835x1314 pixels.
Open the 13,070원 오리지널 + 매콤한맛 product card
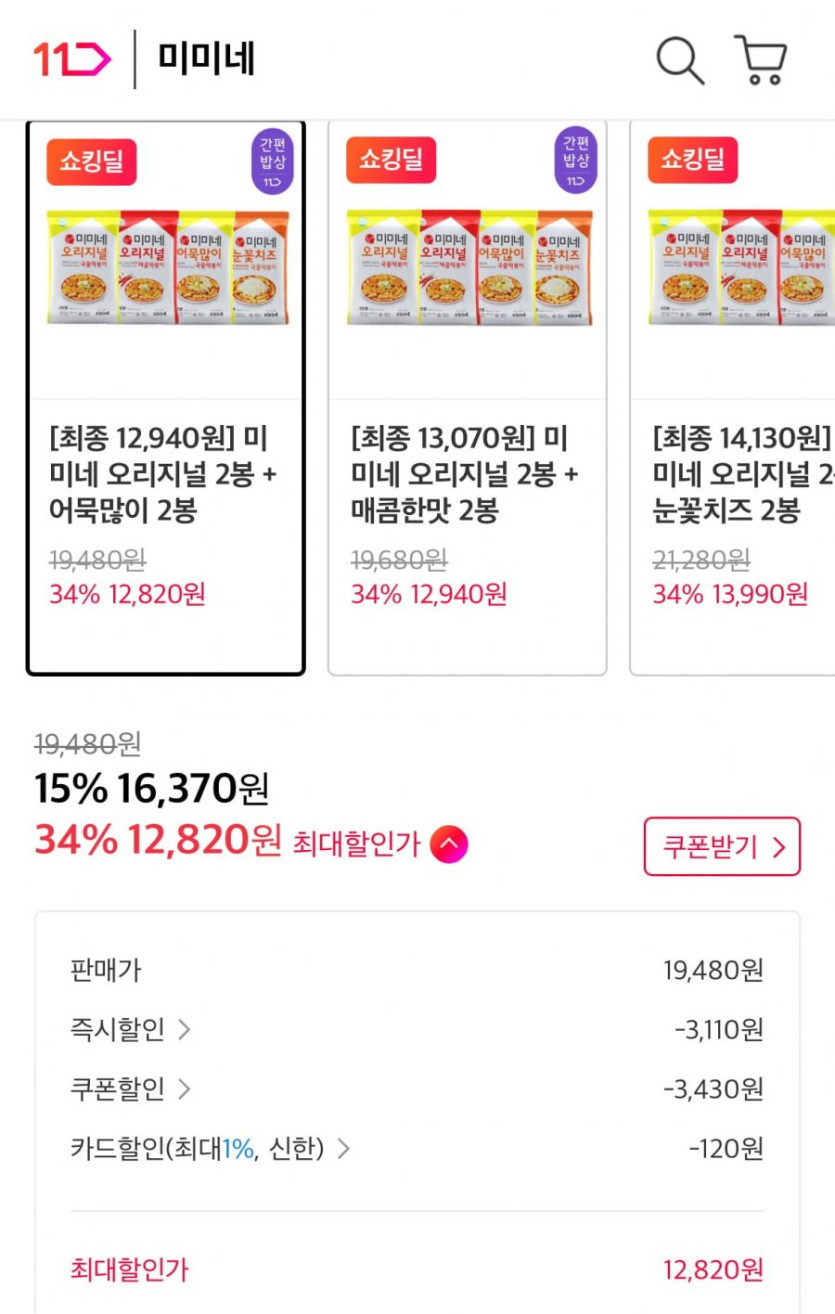(x=467, y=400)
